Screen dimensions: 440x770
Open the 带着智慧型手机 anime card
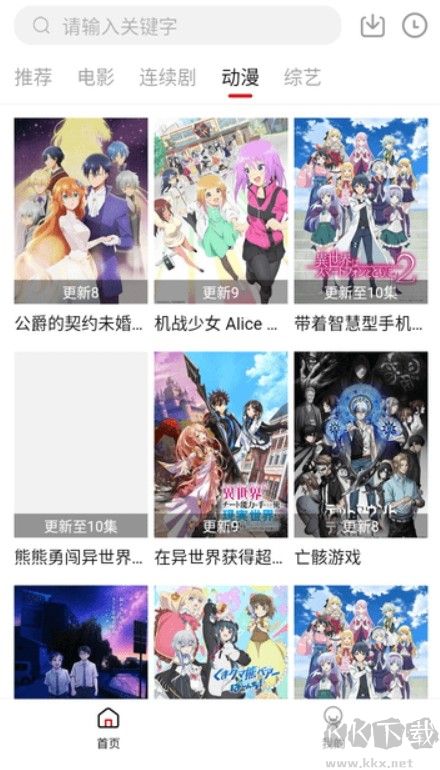point(361,225)
